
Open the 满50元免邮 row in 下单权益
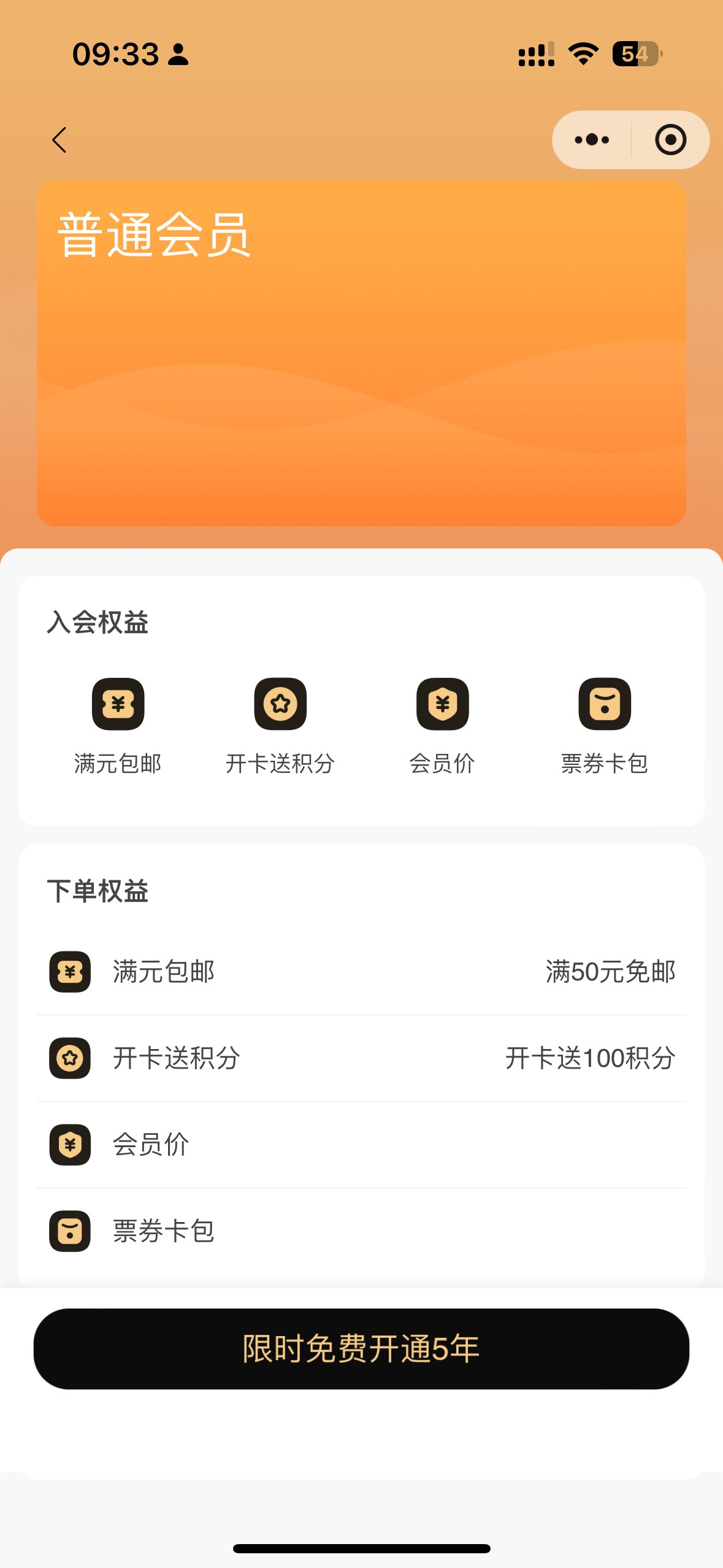[361, 972]
